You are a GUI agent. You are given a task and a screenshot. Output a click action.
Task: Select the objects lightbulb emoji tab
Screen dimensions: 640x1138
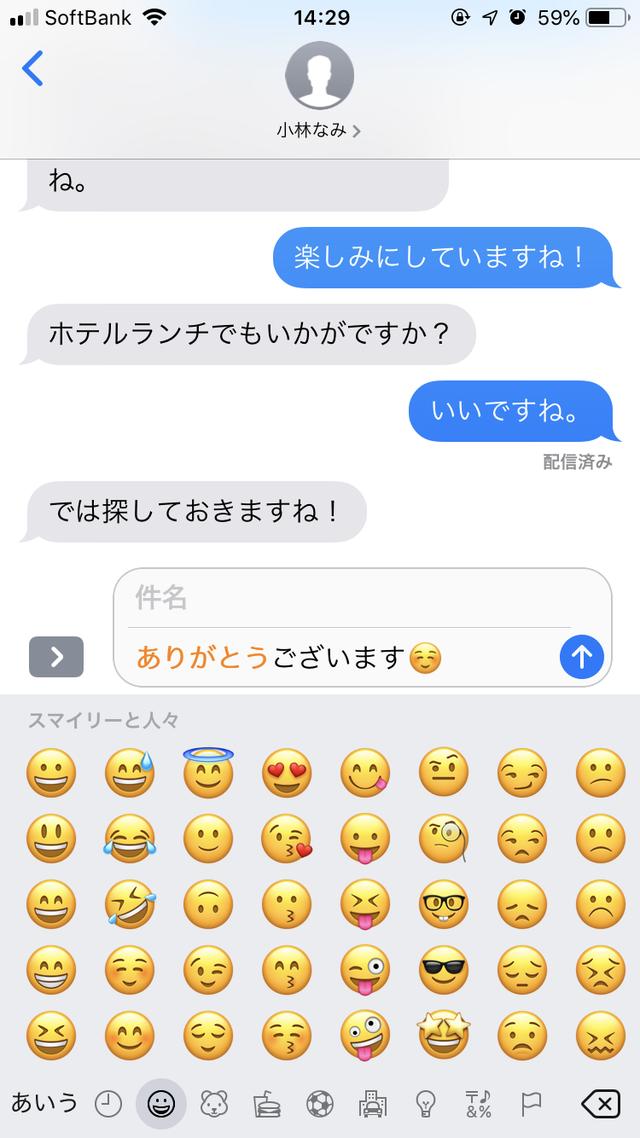point(425,1105)
